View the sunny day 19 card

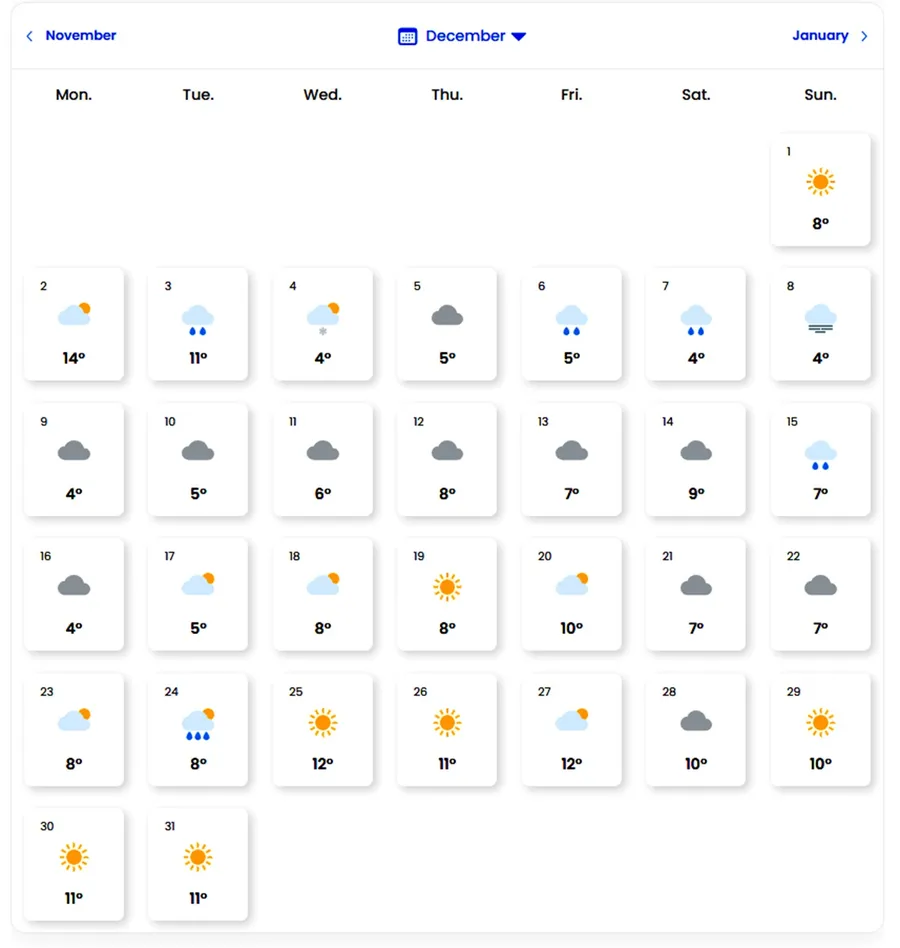click(446, 594)
